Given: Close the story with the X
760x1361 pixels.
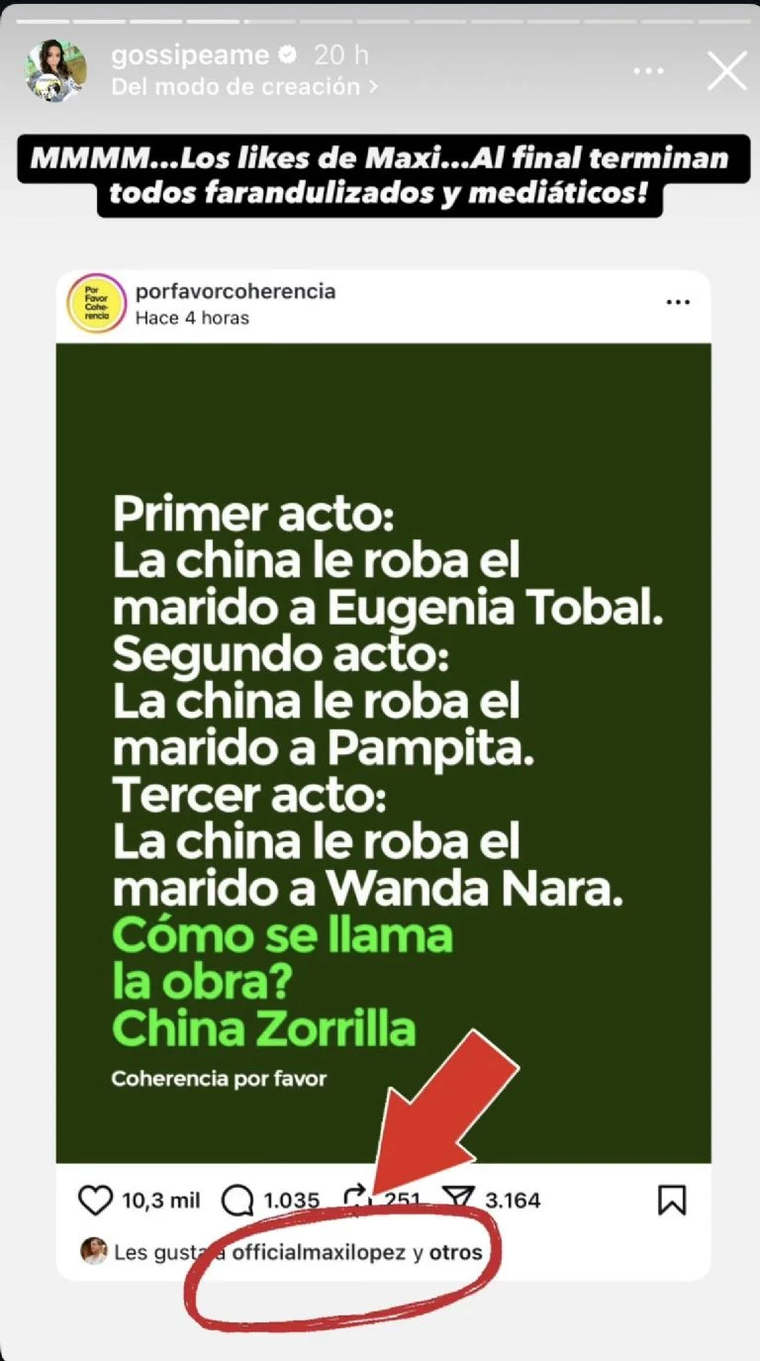Looking at the screenshot, I should [x=727, y=71].
